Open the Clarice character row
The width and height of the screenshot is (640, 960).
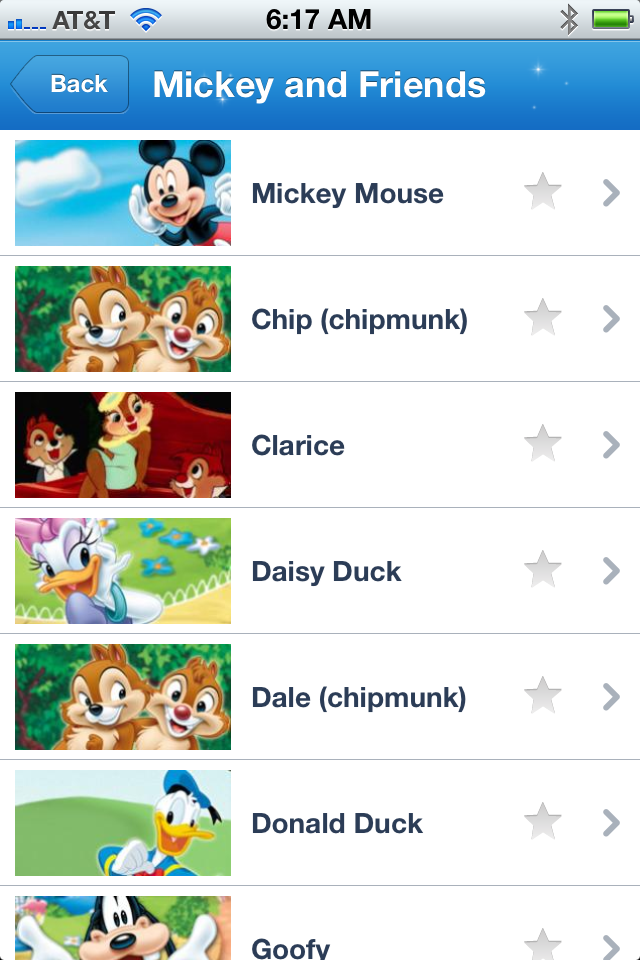(298, 445)
